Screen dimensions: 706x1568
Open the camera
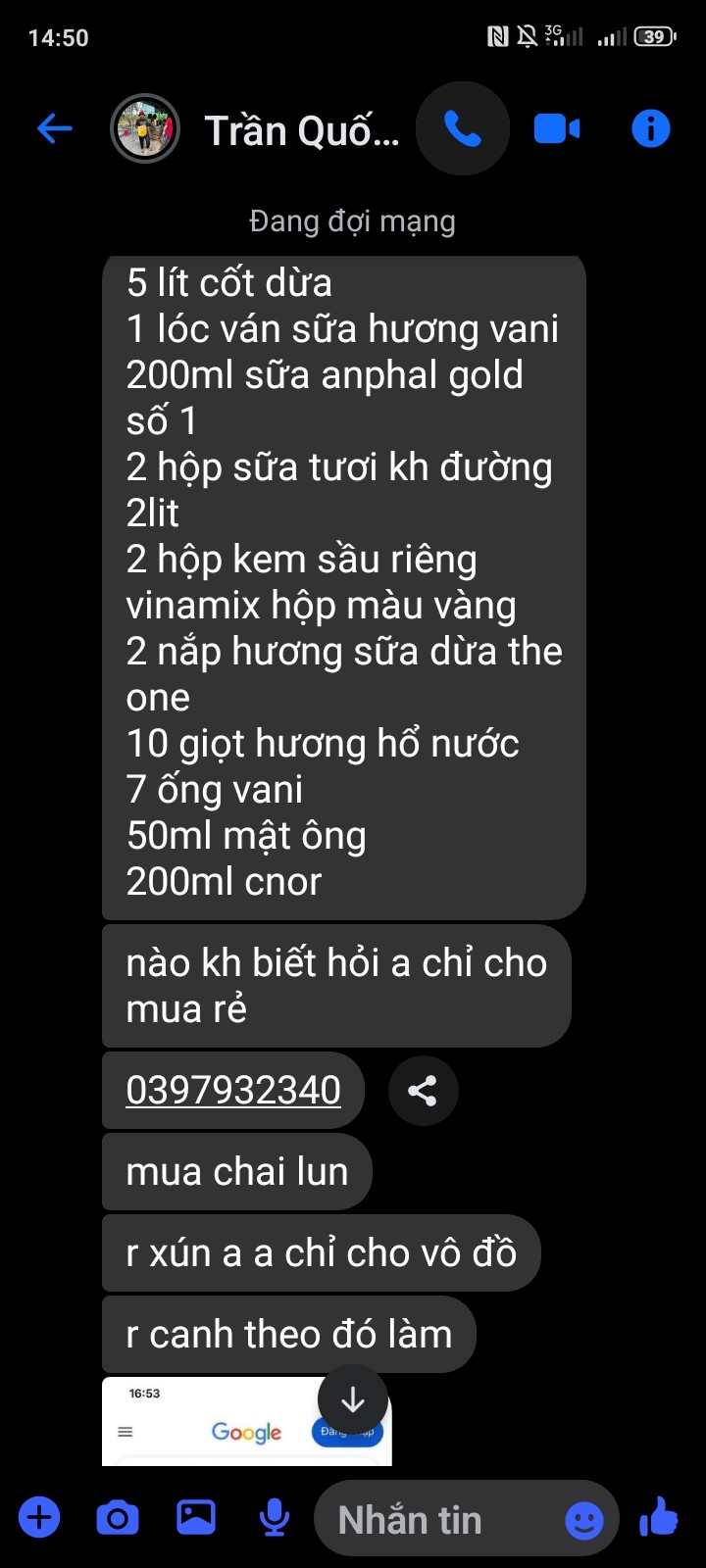pyautogui.click(x=118, y=1518)
